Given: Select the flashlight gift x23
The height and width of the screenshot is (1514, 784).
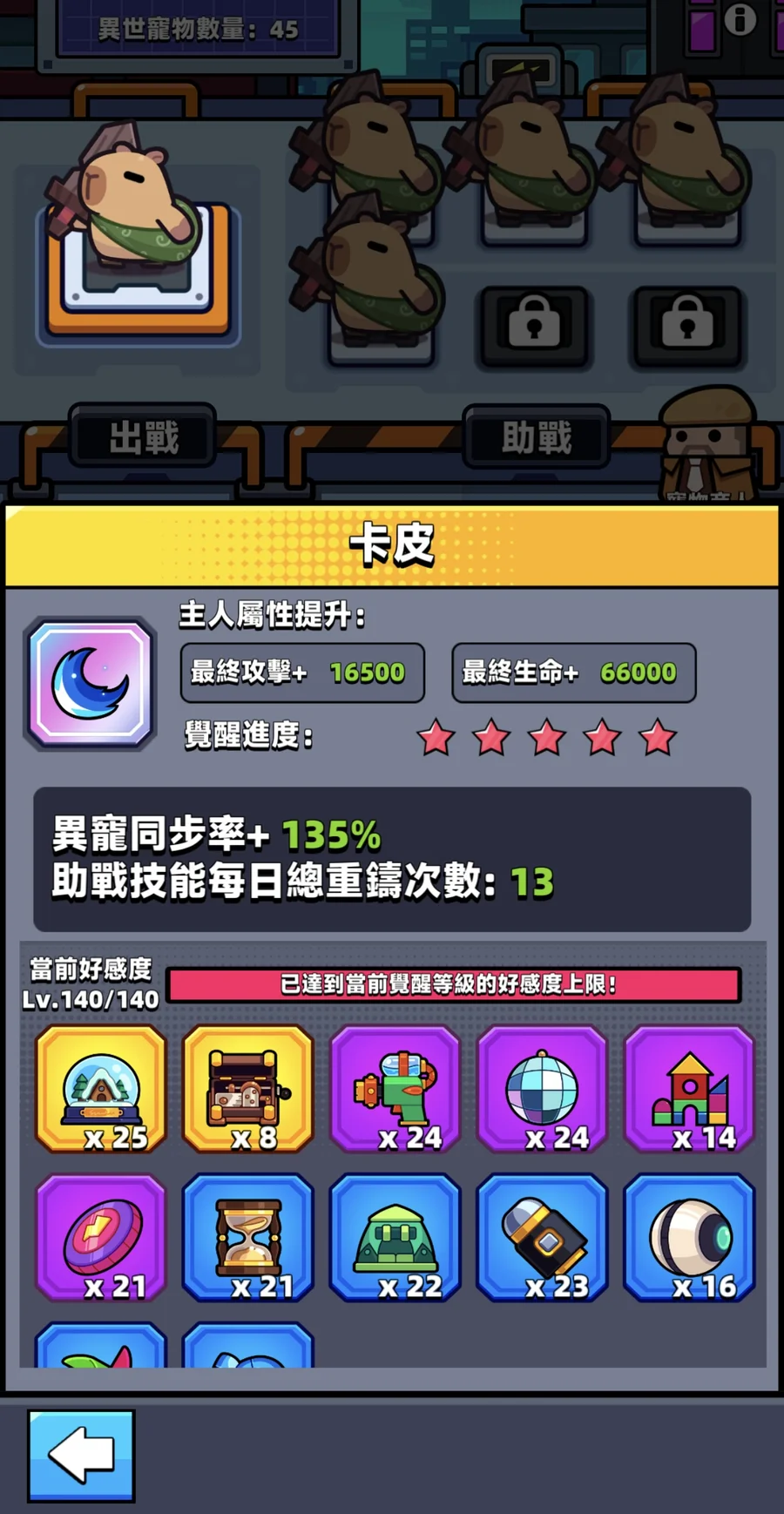Looking at the screenshot, I should point(543,1238).
